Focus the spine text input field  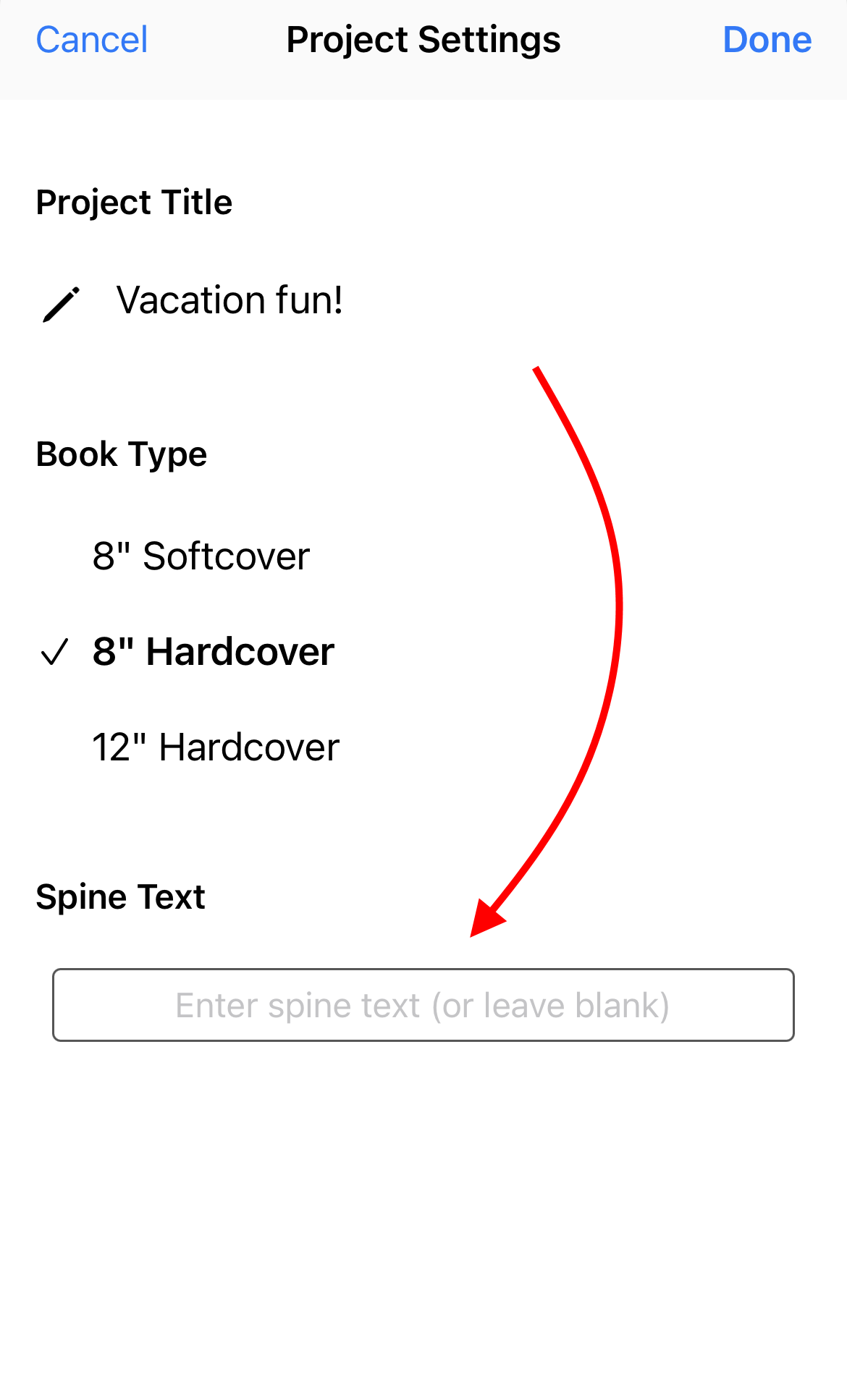[x=423, y=1005]
